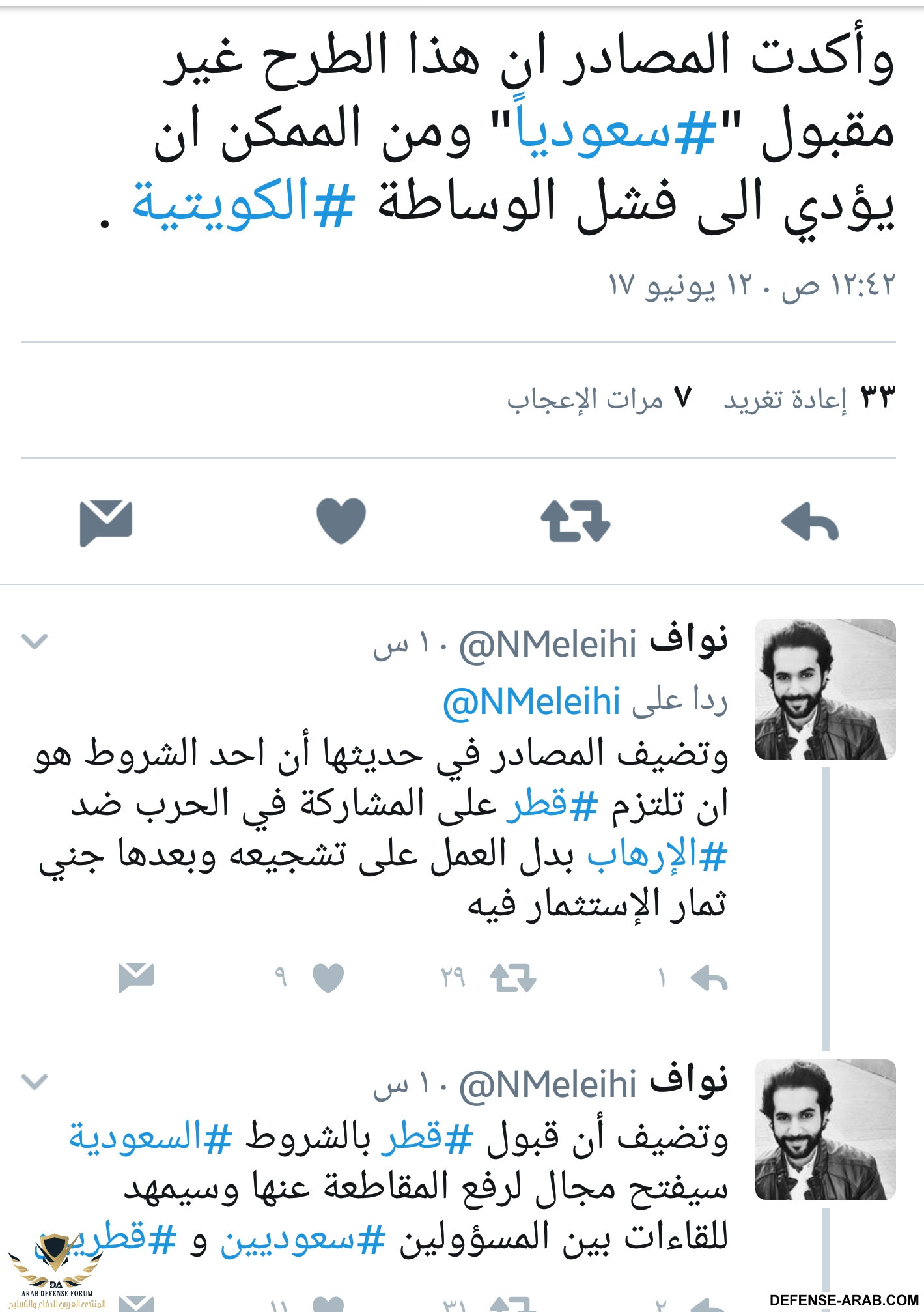The height and width of the screenshot is (1312, 924).
Task: Open نواف's profile photo in first reply
Action: [825, 689]
